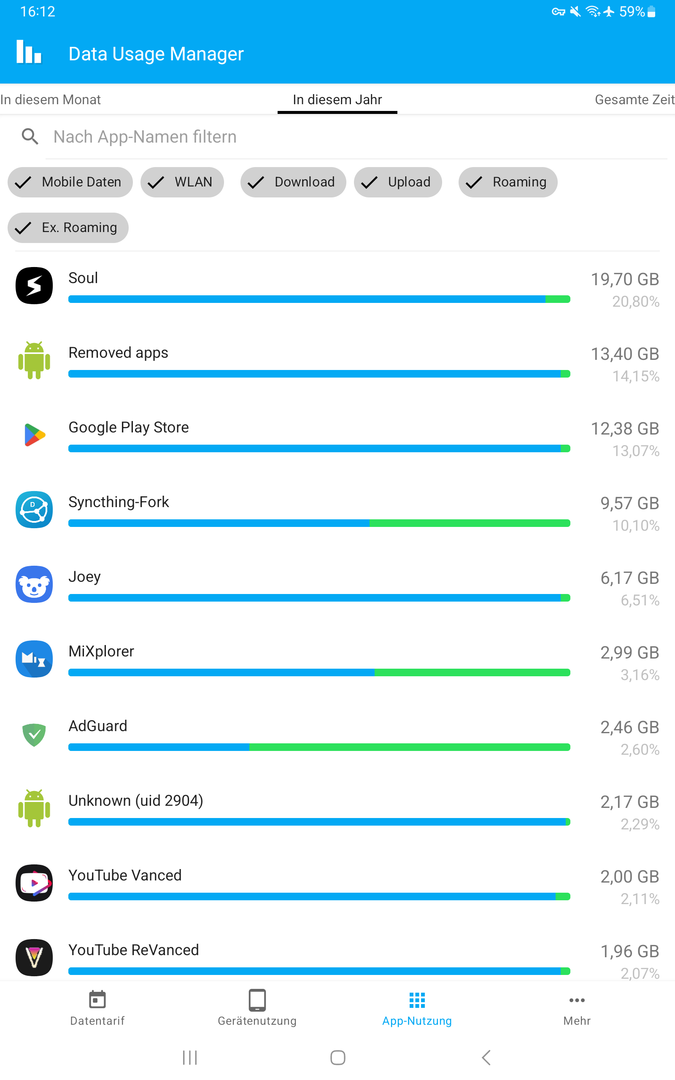
Task: Switch to the Gerätenutzung tab
Action: (x=257, y=1008)
